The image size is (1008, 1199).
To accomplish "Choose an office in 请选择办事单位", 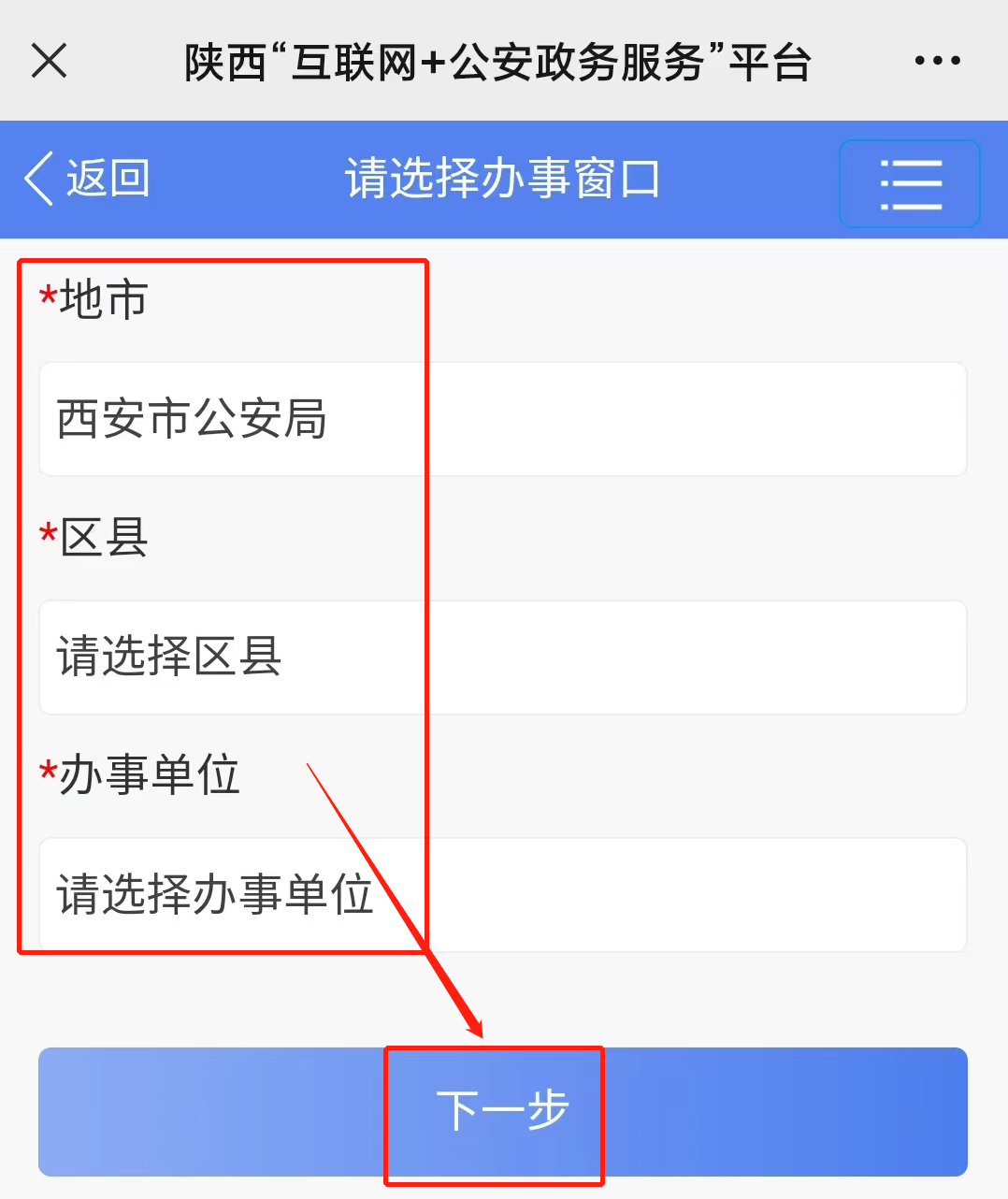I will (x=502, y=895).
